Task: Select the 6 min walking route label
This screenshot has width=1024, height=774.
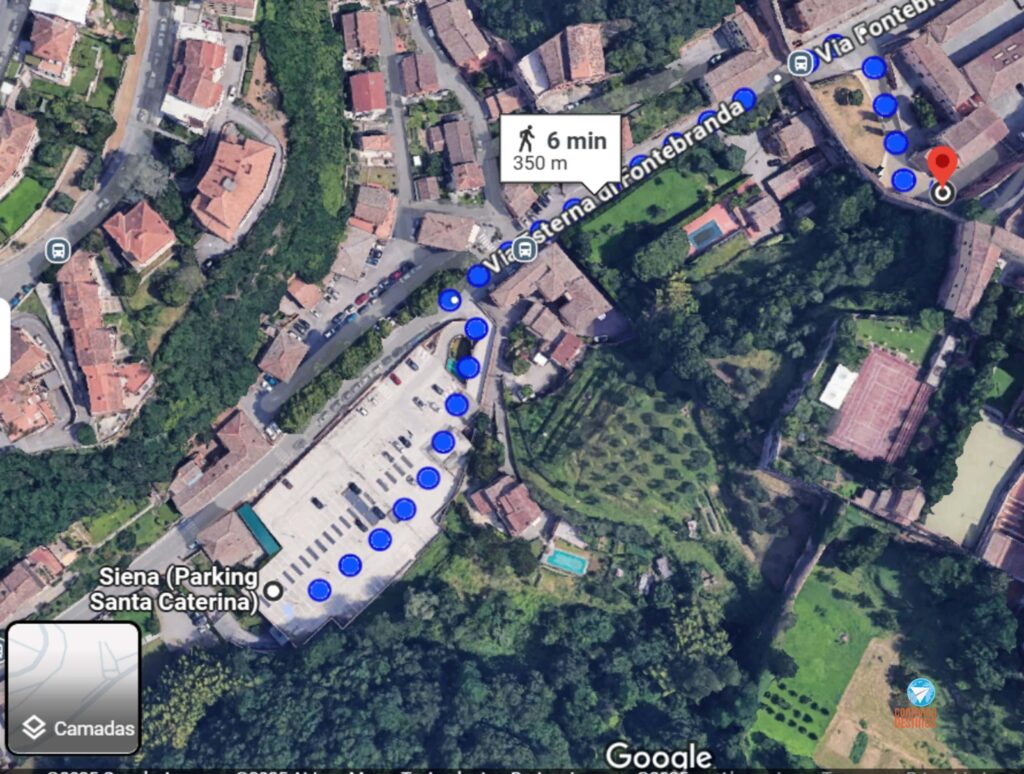Action: point(561,149)
